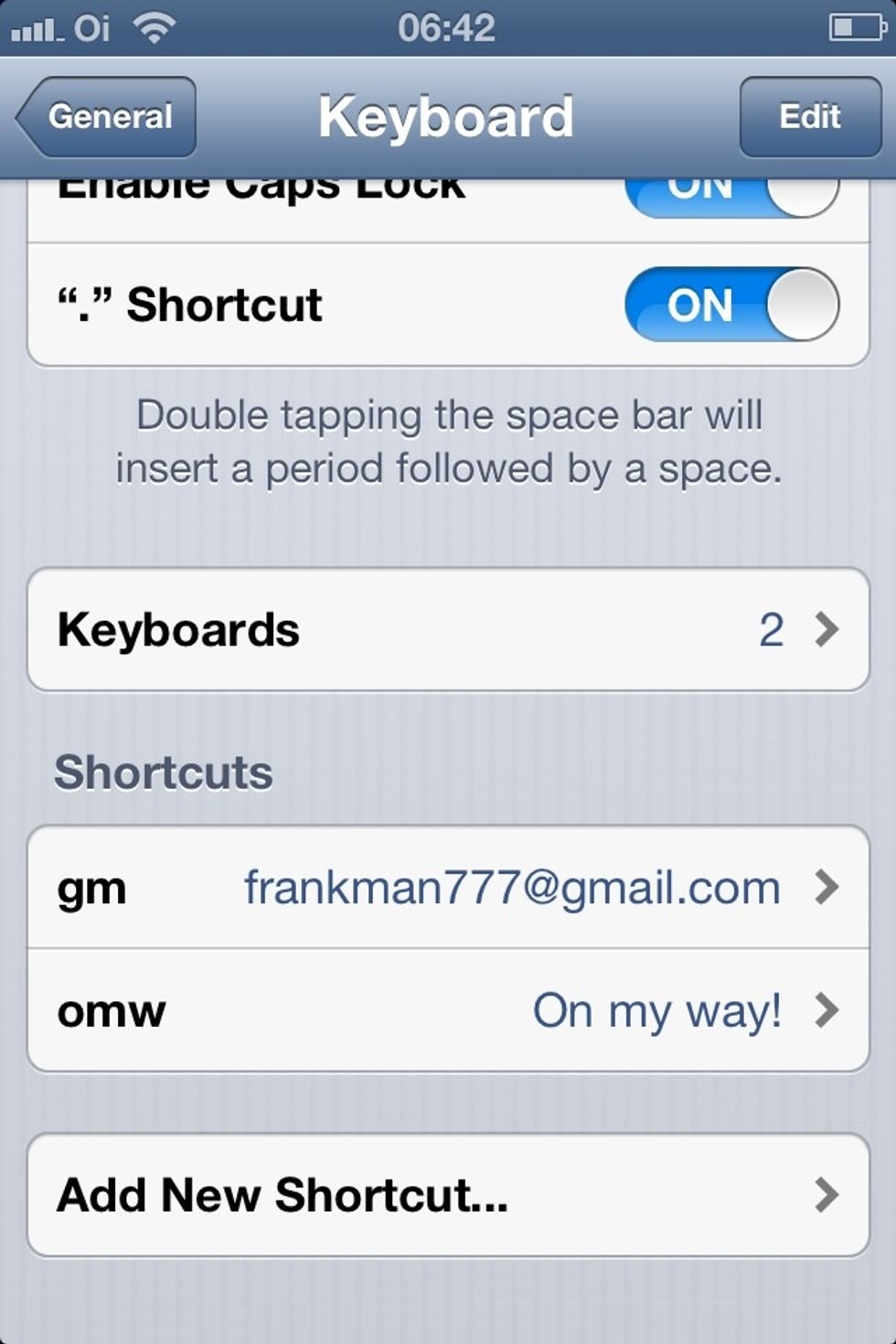The image size is (896, 1344).
Task: Toggle the "." Shortcut setting on
Action: 731,305
